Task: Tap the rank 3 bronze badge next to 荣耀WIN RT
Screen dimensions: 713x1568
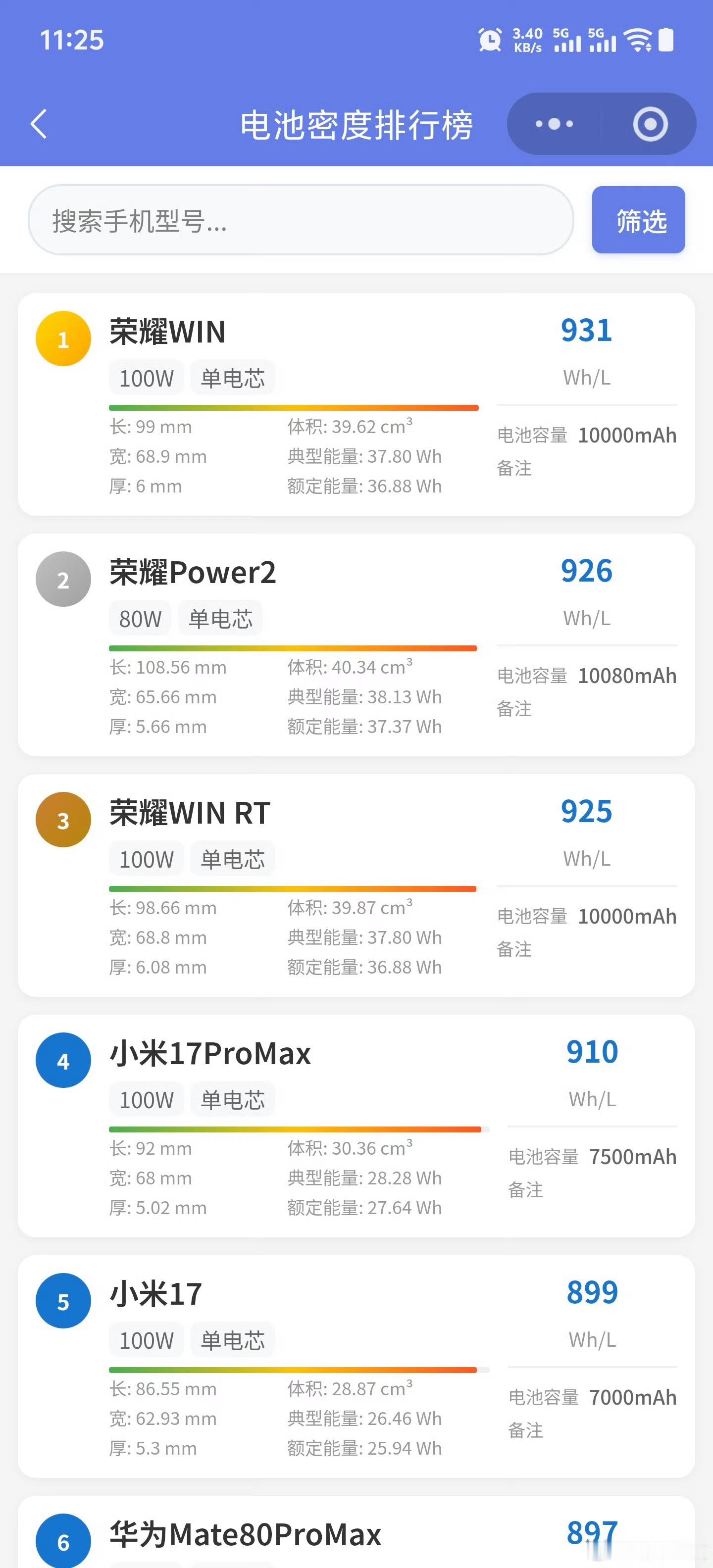Action: pos(63,820)
